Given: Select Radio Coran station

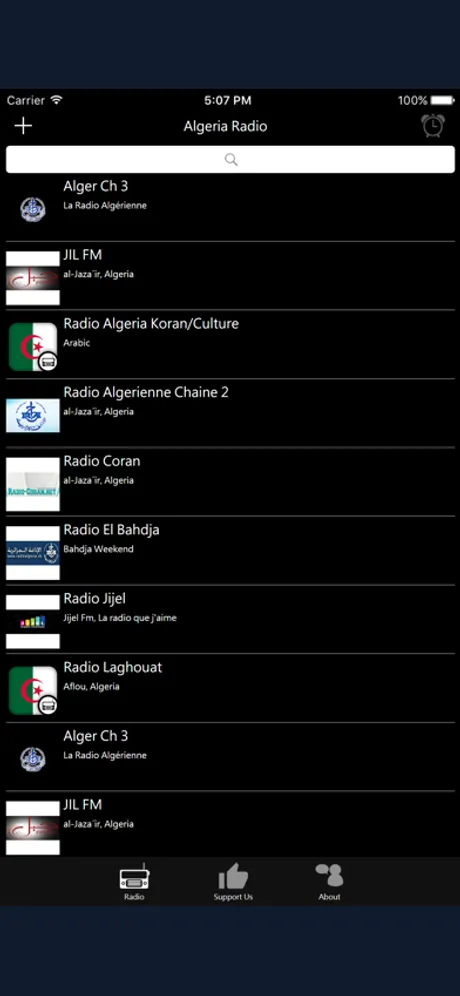Looking at the screenshot, I should click(230, 482).
